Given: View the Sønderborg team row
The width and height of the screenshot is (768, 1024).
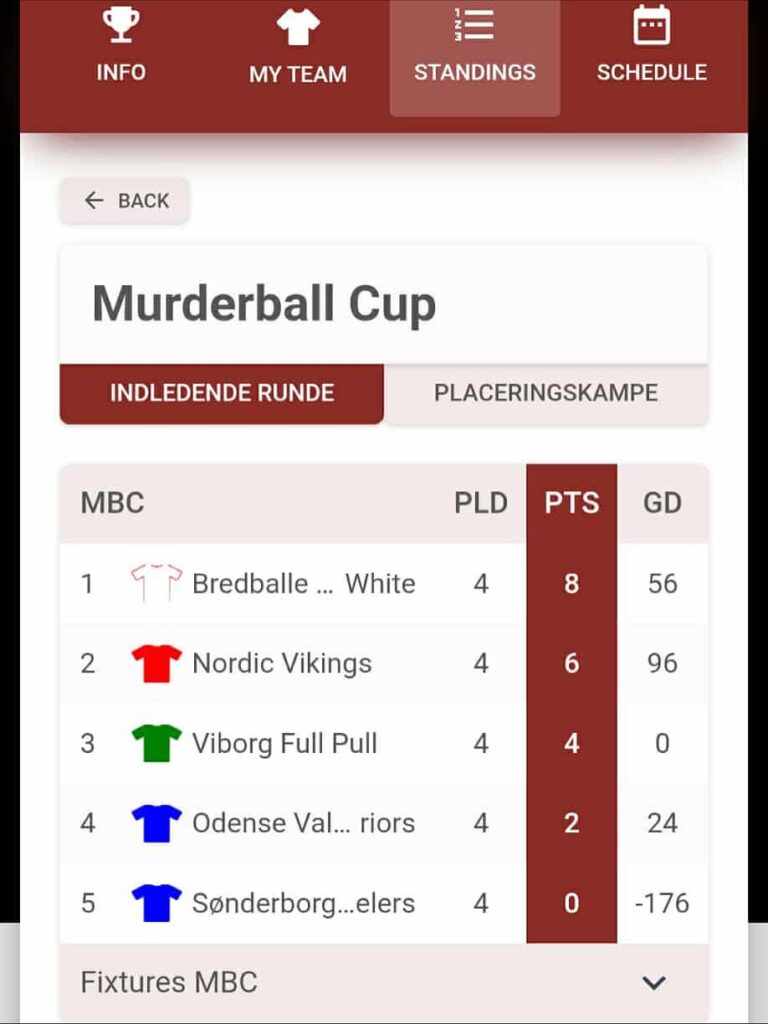Looking at the screenshot, I should [303, 904].
